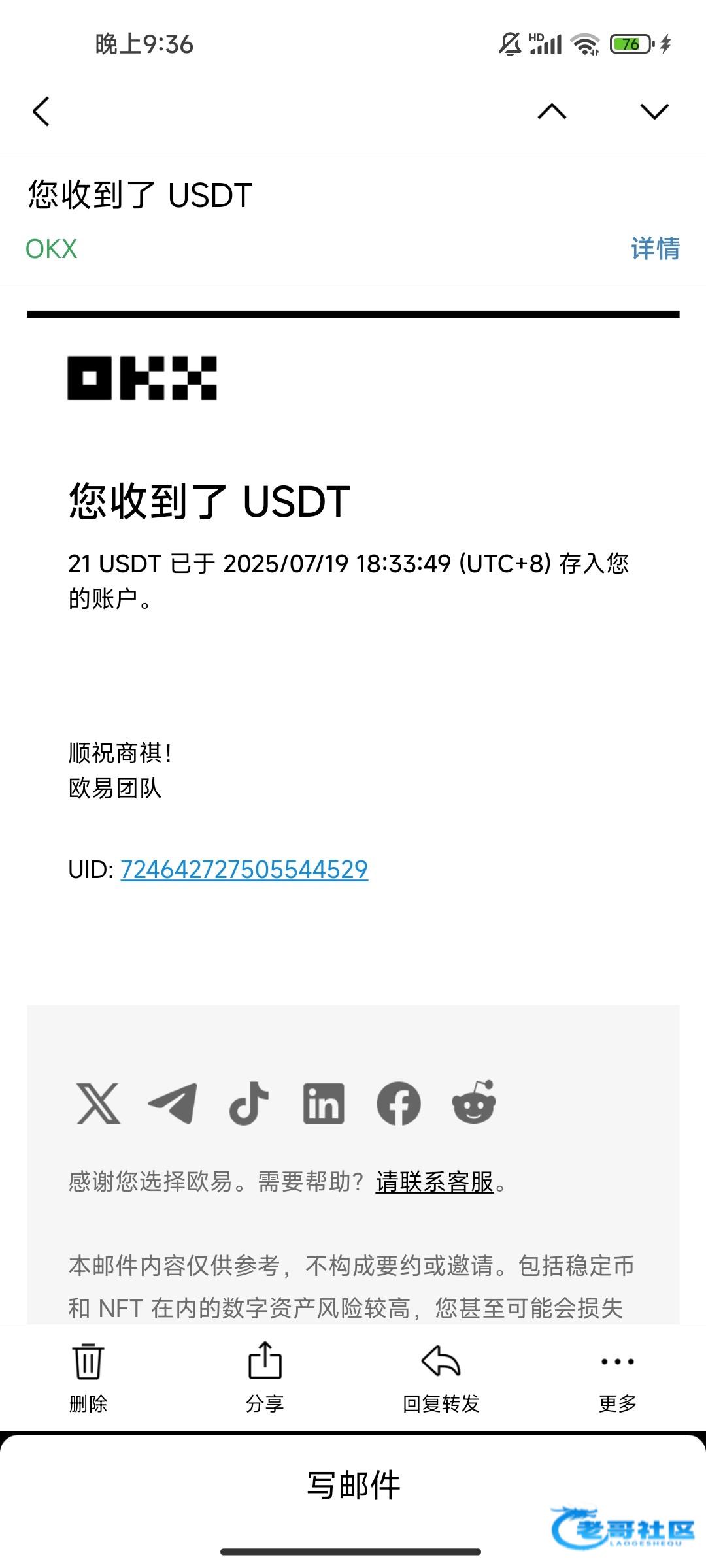This screenshot has height=1568, width=706.
Task: Open the Telegram social icon
Action: [173, 1103]
